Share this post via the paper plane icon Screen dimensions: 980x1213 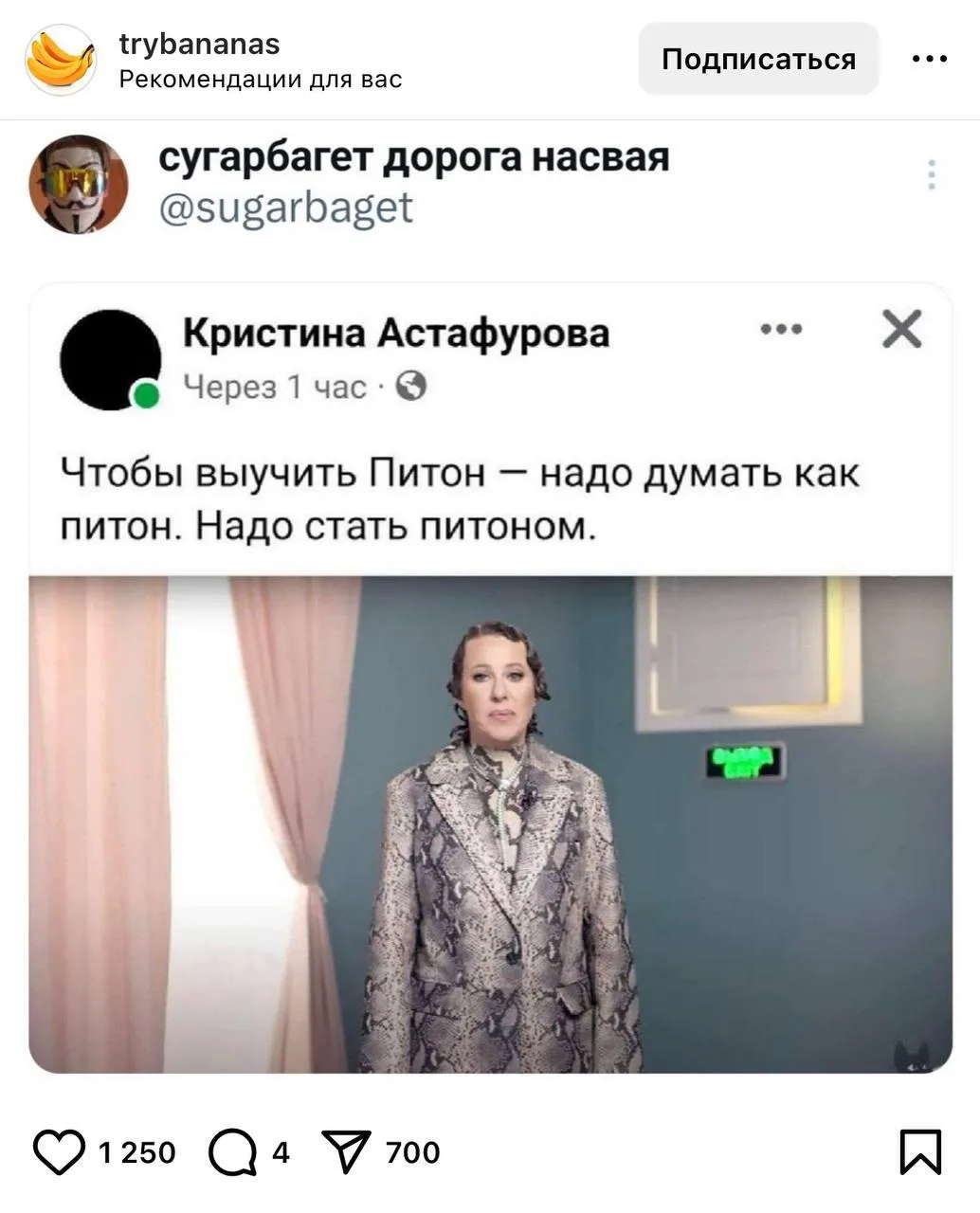click(x=346, y=1151)
